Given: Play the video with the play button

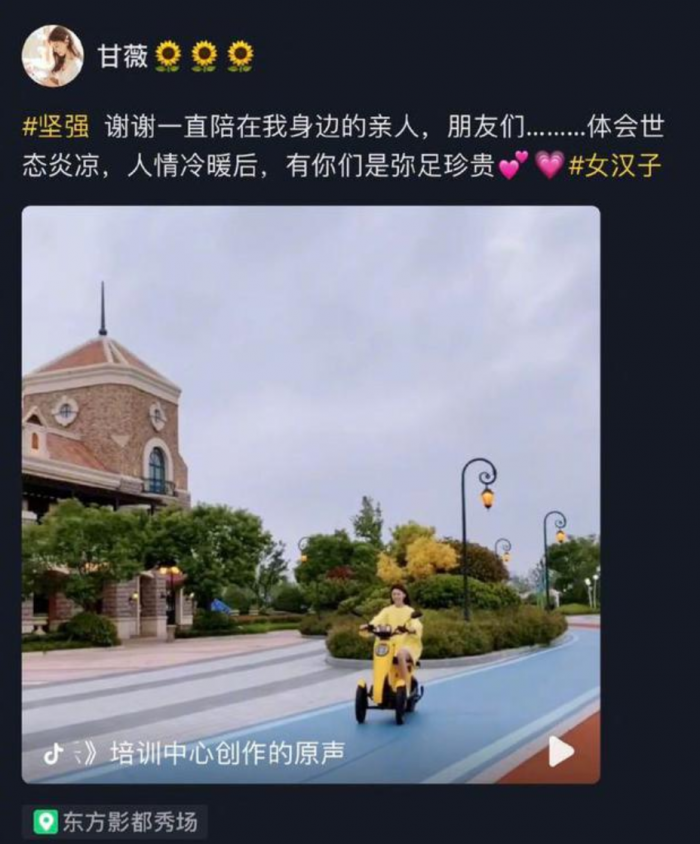Looking at the screenshot, I should [561, 750].
